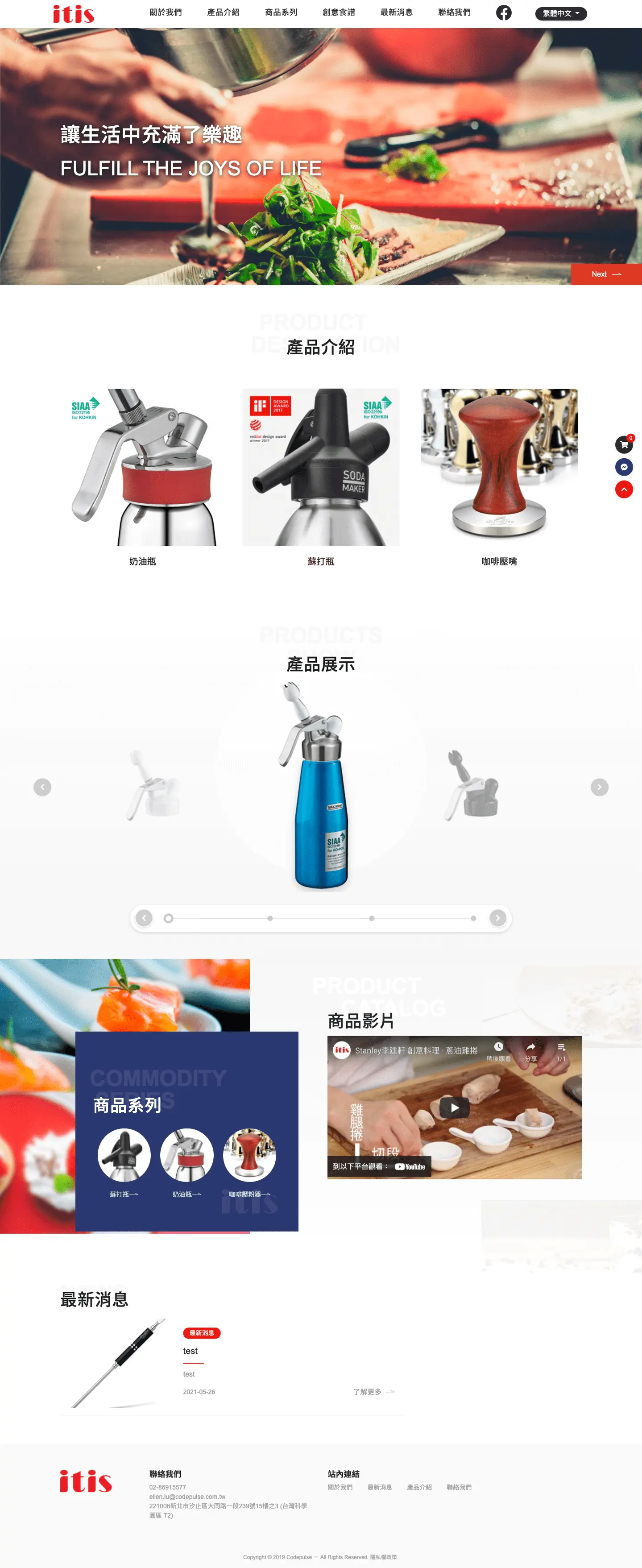Open 最新消息 in the footer links
Image resolution: width=642 pixels, height=1568 pixels.
click(x=379, y=1487)
